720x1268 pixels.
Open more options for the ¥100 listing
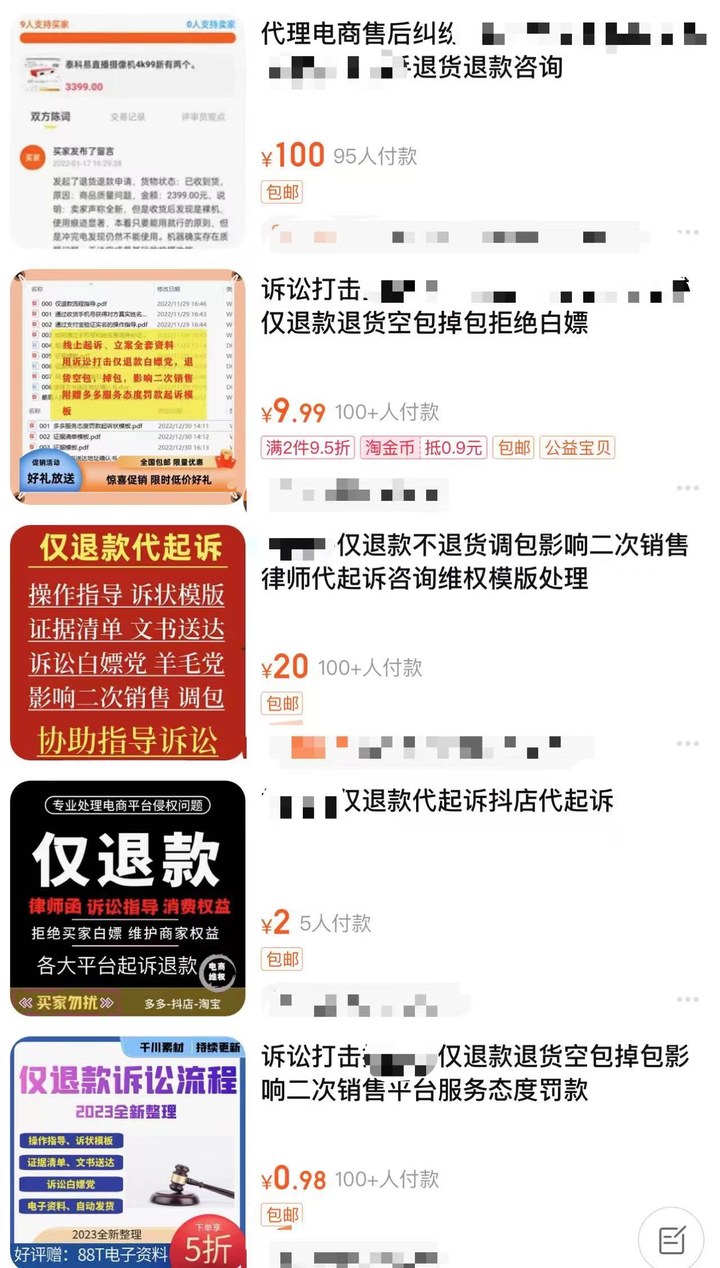coord(688,232)
